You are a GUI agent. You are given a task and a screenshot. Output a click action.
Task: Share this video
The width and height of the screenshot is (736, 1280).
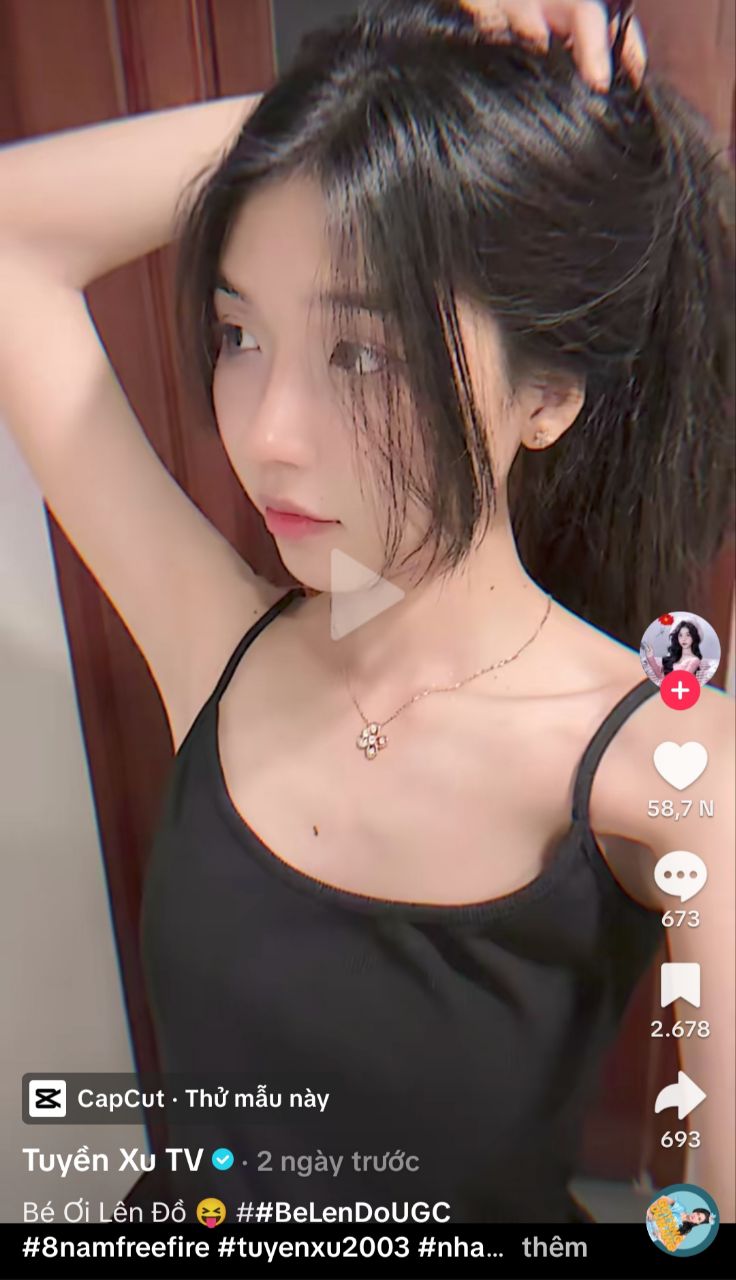(680, 1096)
